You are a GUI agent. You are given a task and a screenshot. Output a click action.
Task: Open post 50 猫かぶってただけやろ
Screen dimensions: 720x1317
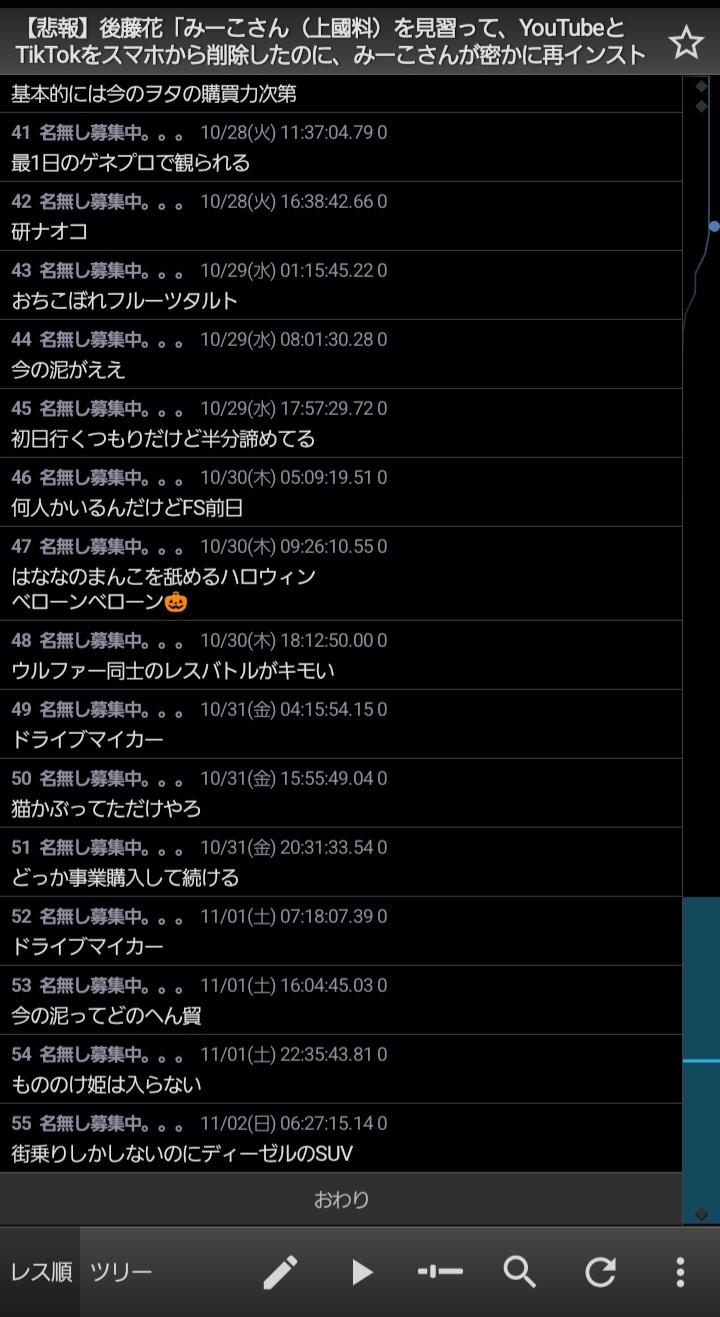click(341, 793)
